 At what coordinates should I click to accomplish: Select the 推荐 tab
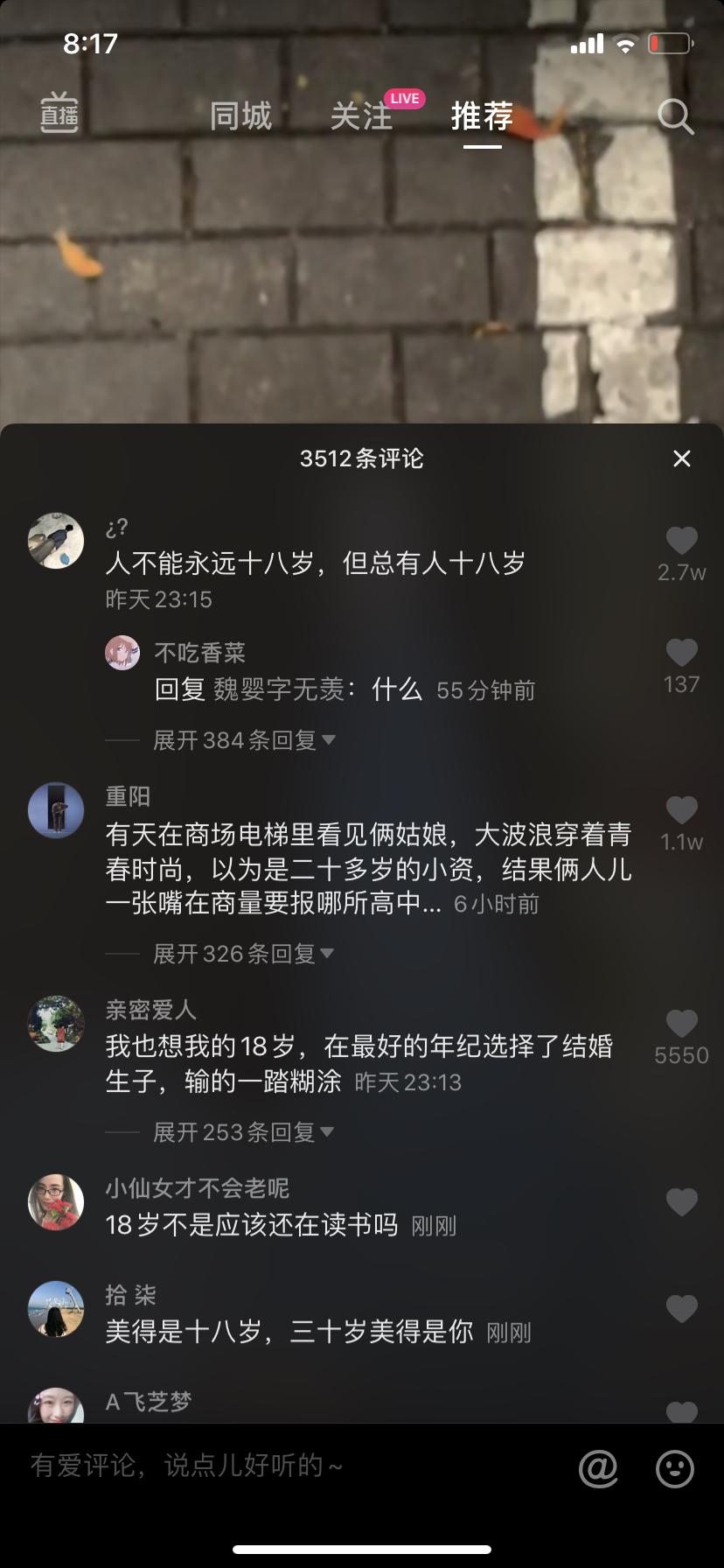point(482,116)
